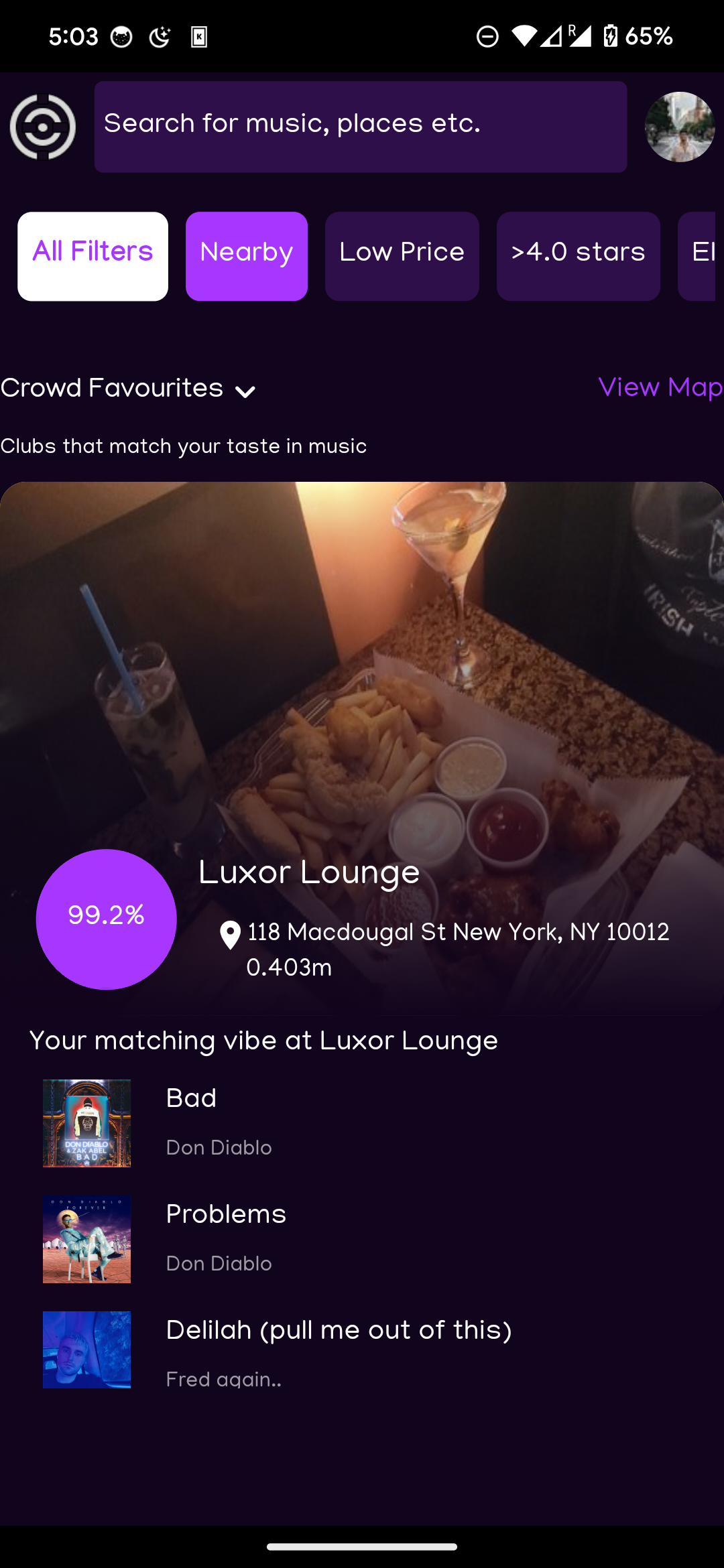Image resolution: width=724 pixels, height=1568 pixels.
Task: Open the Luxor Lounge club card
Action: click(x=362, y=747)
